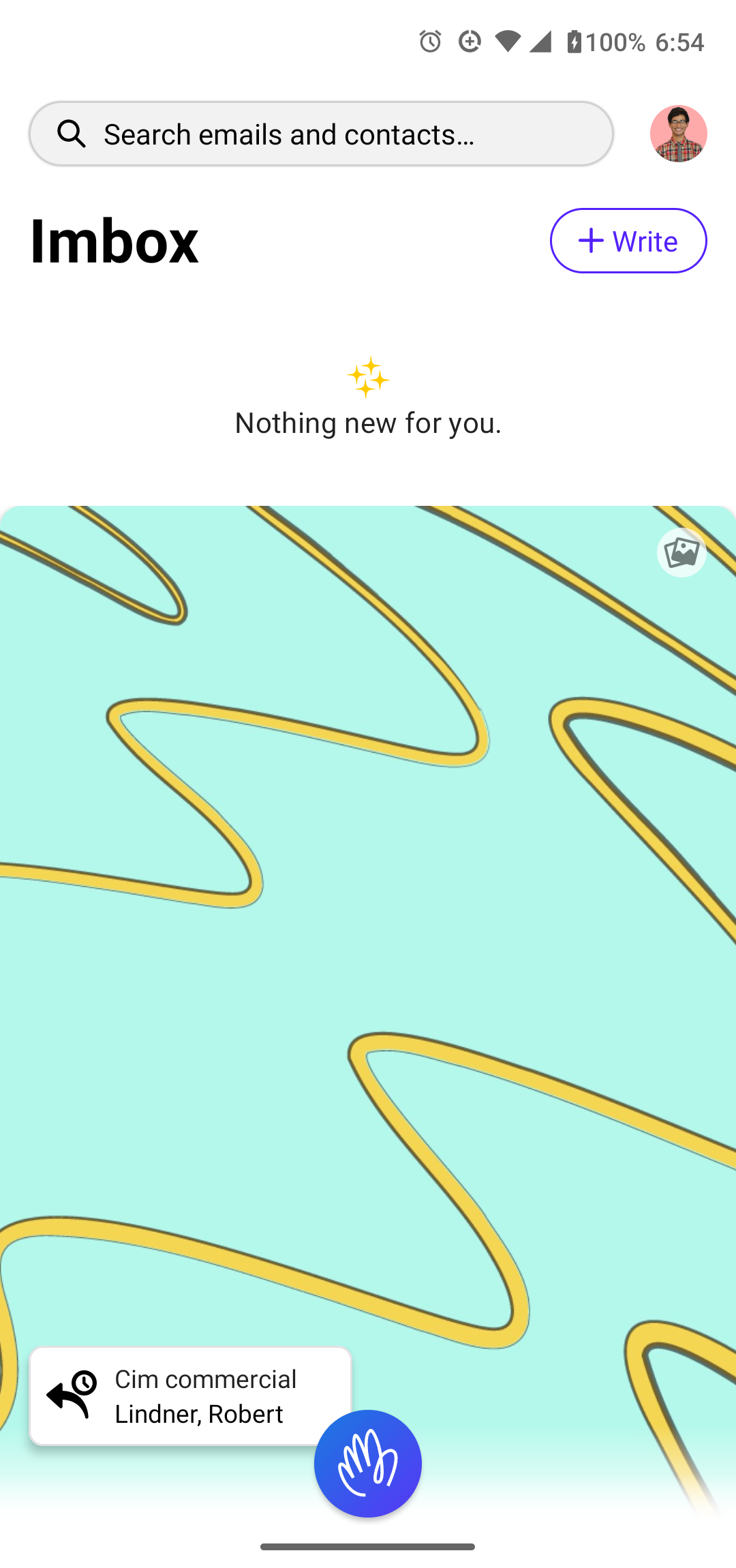This screenshot has height=1568, width=736.
Task: Write a new email
Action: click(628, 241)
